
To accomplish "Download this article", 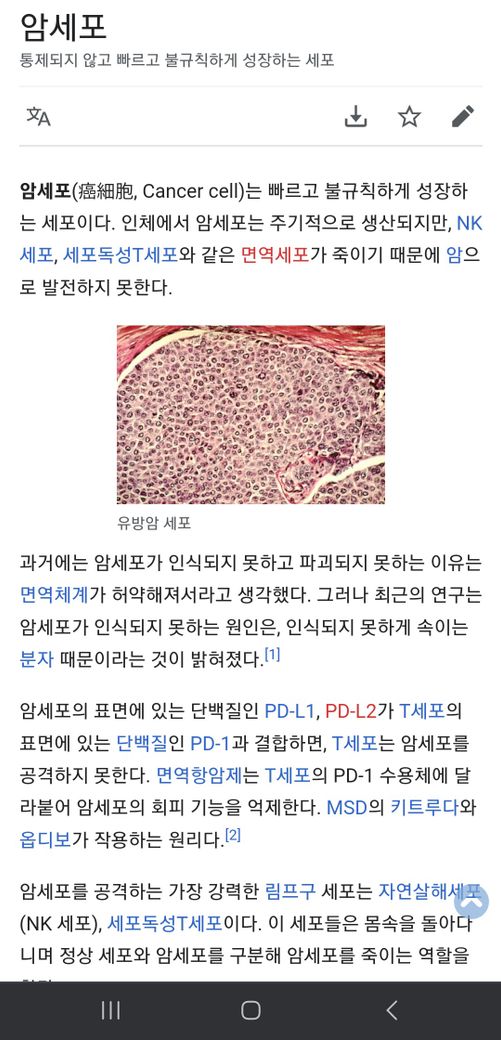I will click(x=356, y=117).
